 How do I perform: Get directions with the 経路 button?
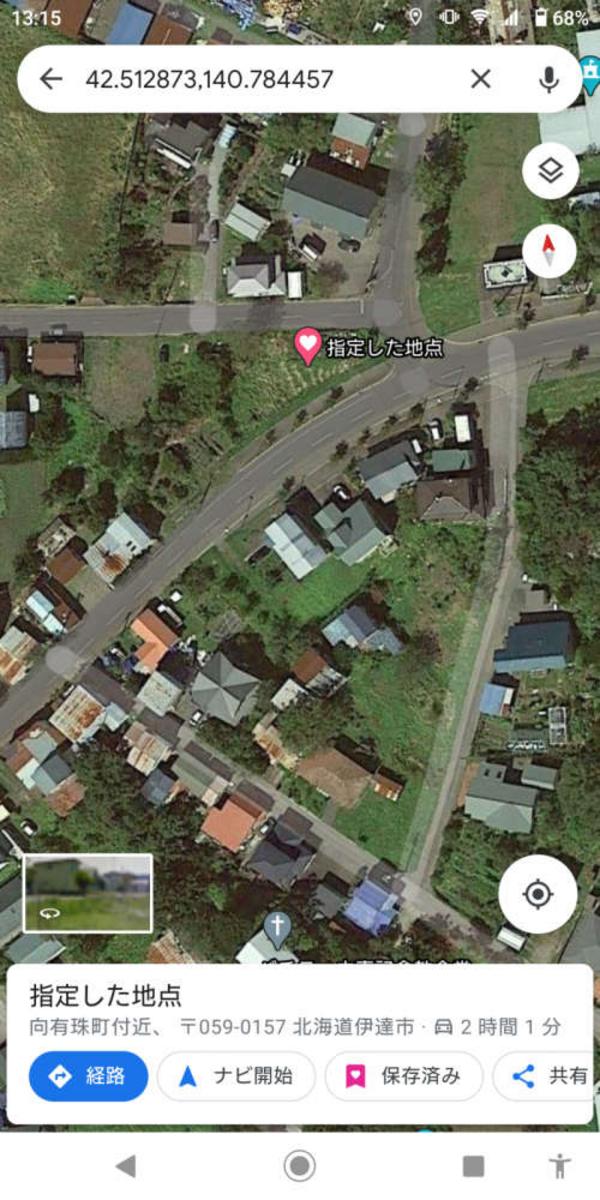pyautogui.click(x=88, y=1076)
